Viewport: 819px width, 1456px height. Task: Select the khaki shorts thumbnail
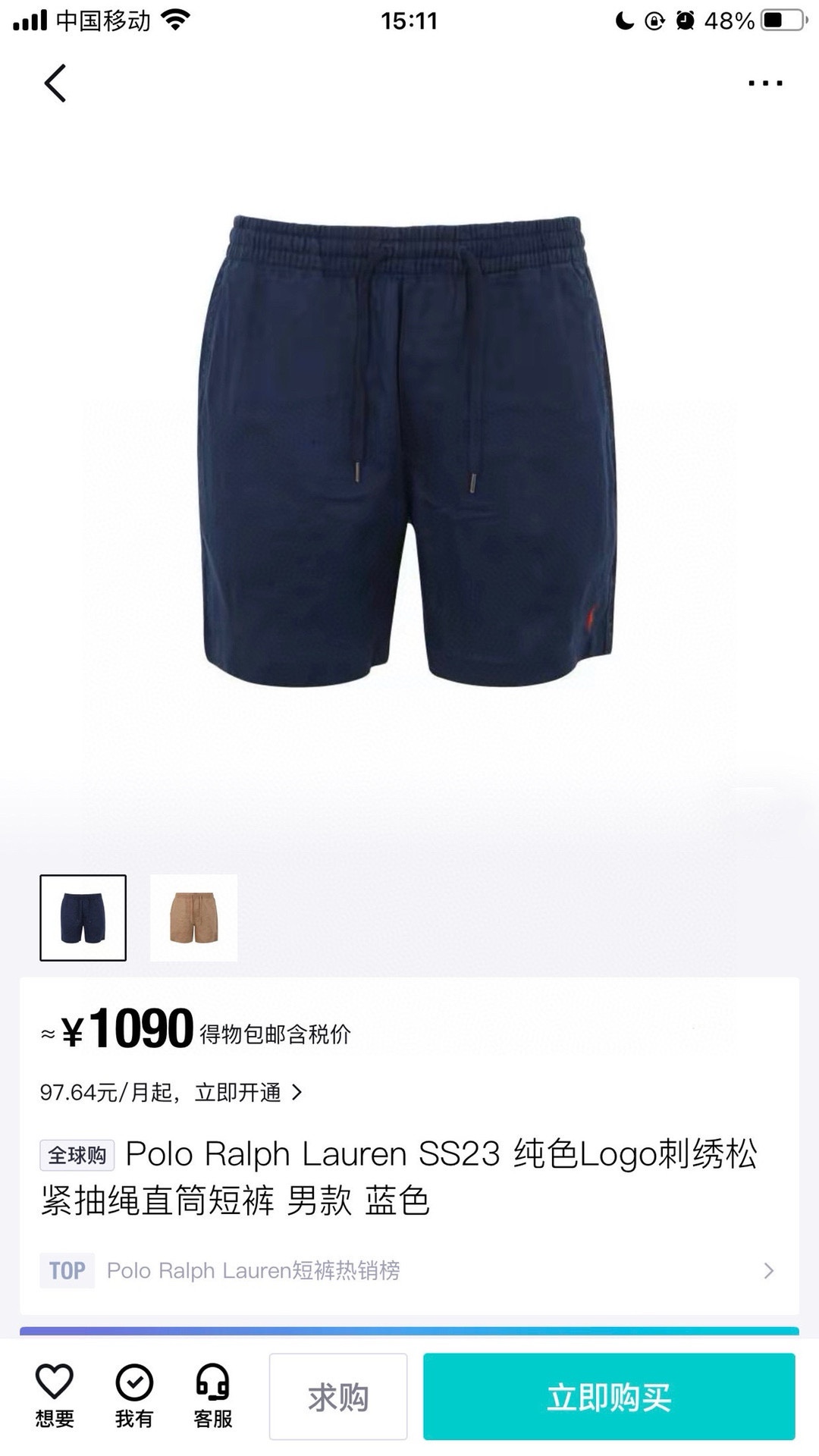coord(193,918)
